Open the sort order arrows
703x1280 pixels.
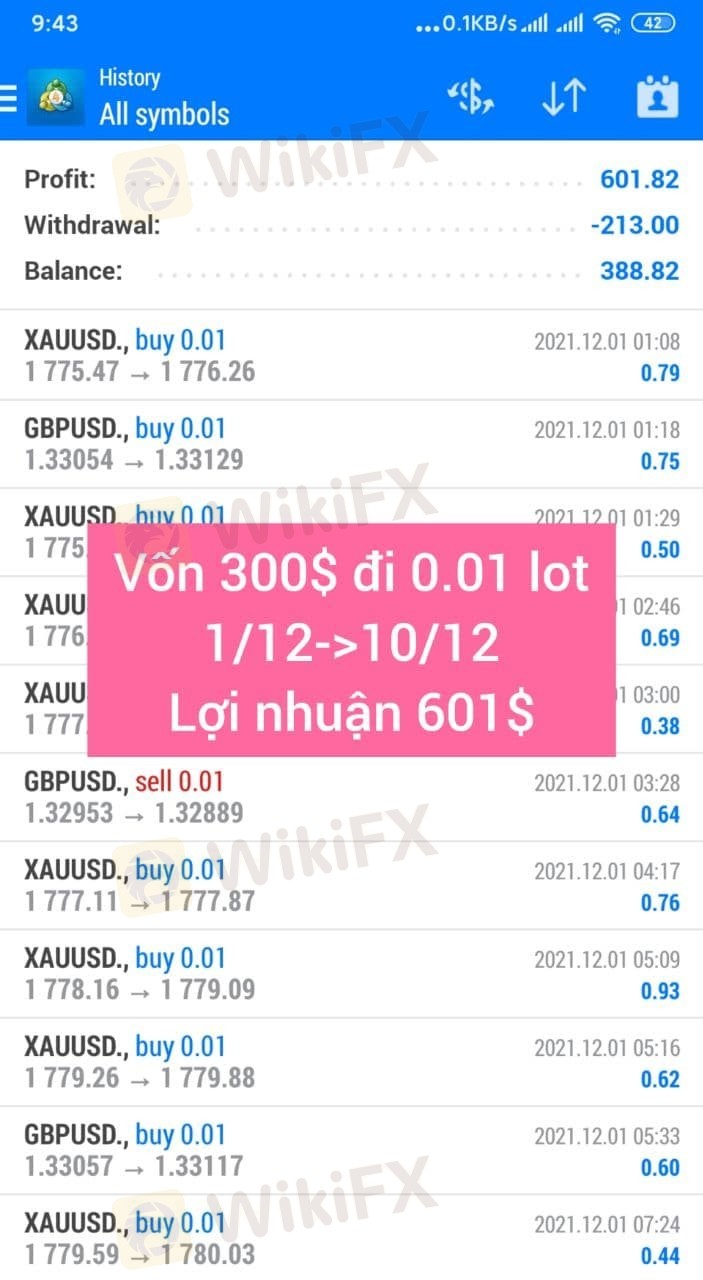click(564, 97)
